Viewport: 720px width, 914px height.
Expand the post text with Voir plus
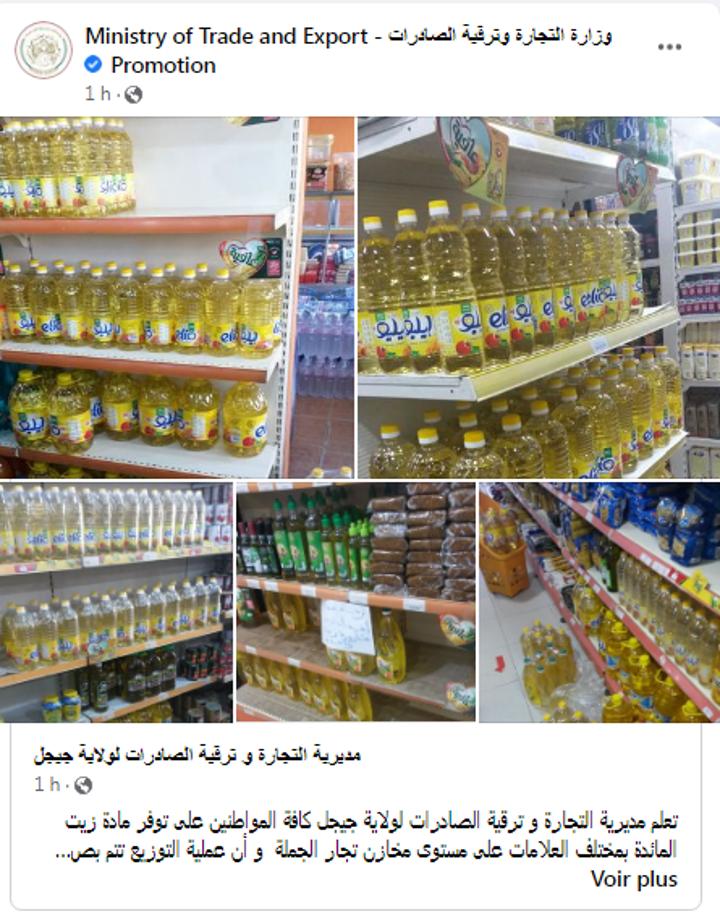(x=634, y=880)
